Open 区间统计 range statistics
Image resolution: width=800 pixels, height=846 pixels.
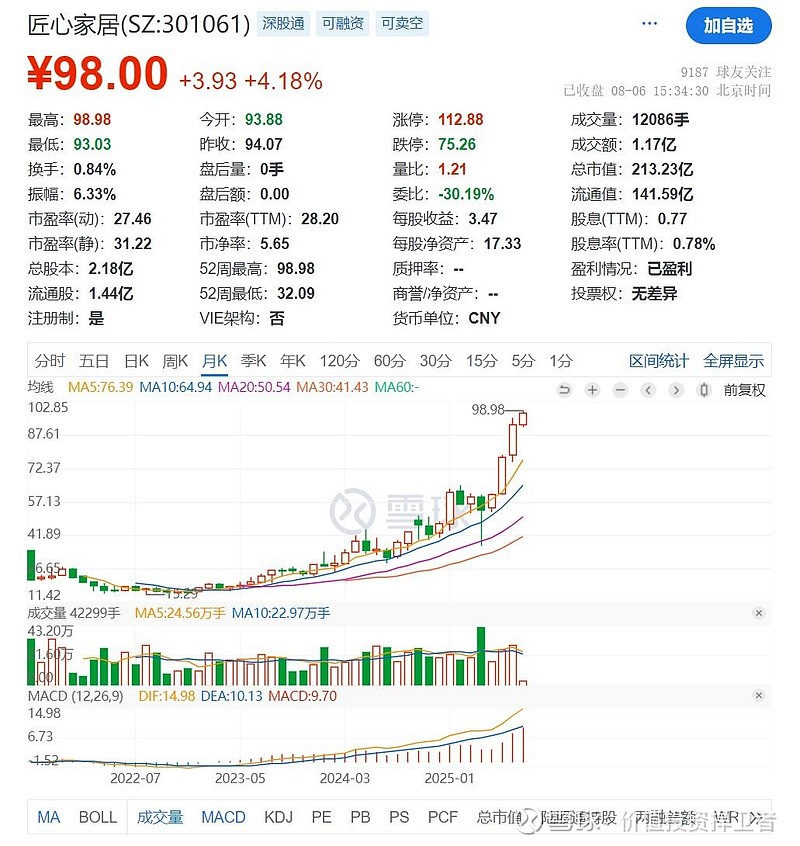658,361
